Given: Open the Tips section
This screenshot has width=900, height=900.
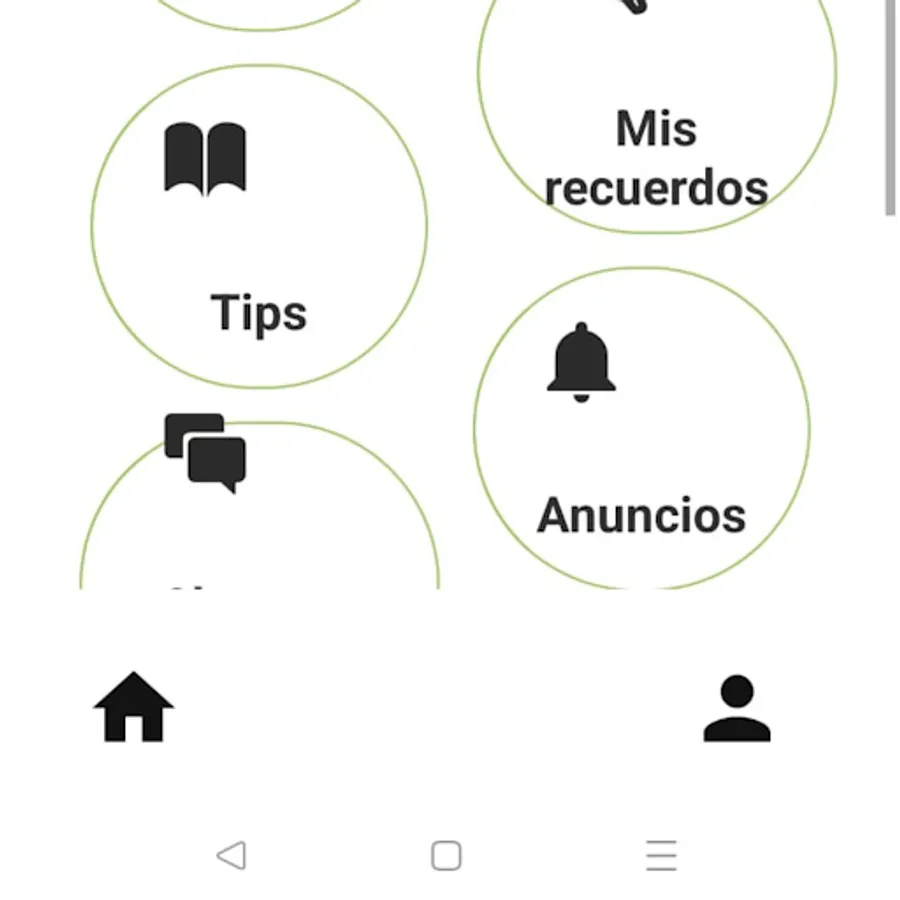Looking at the screenshot, I should [259, 227].
